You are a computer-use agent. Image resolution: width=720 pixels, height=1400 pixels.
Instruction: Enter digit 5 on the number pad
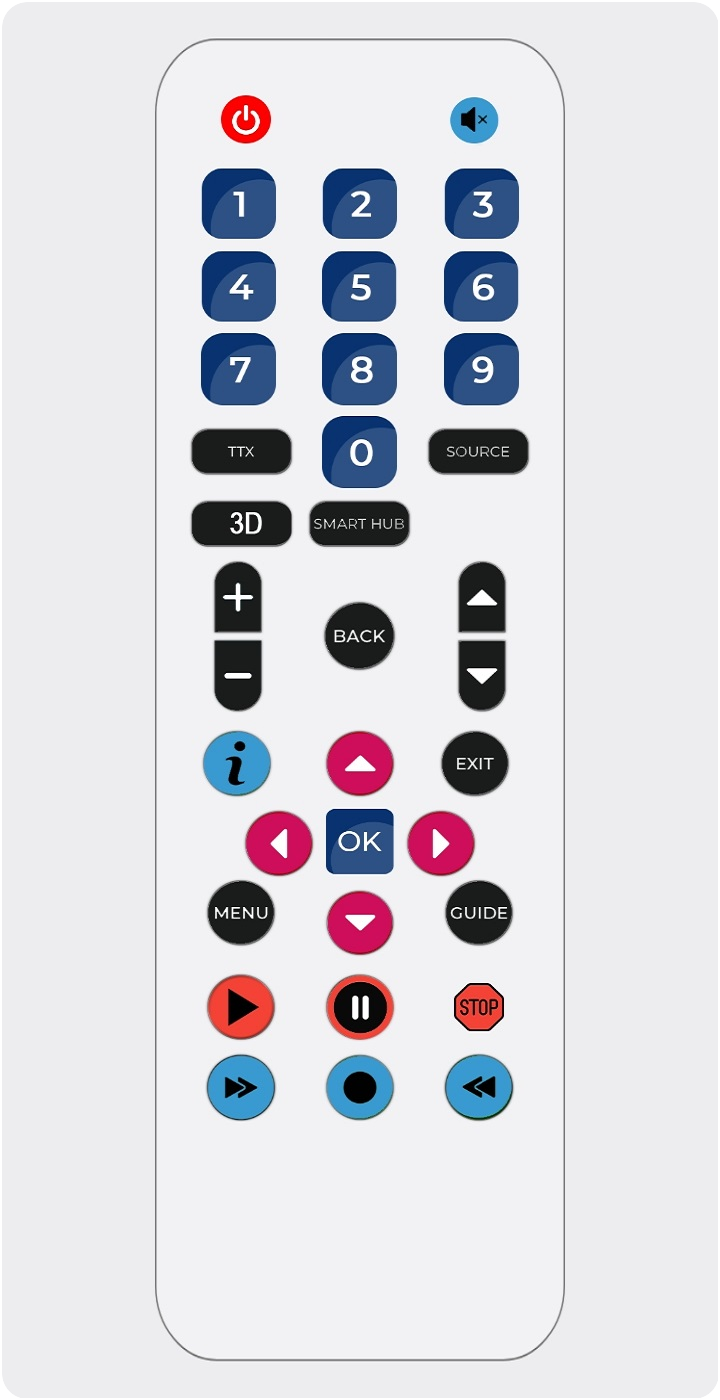[360, 287]
